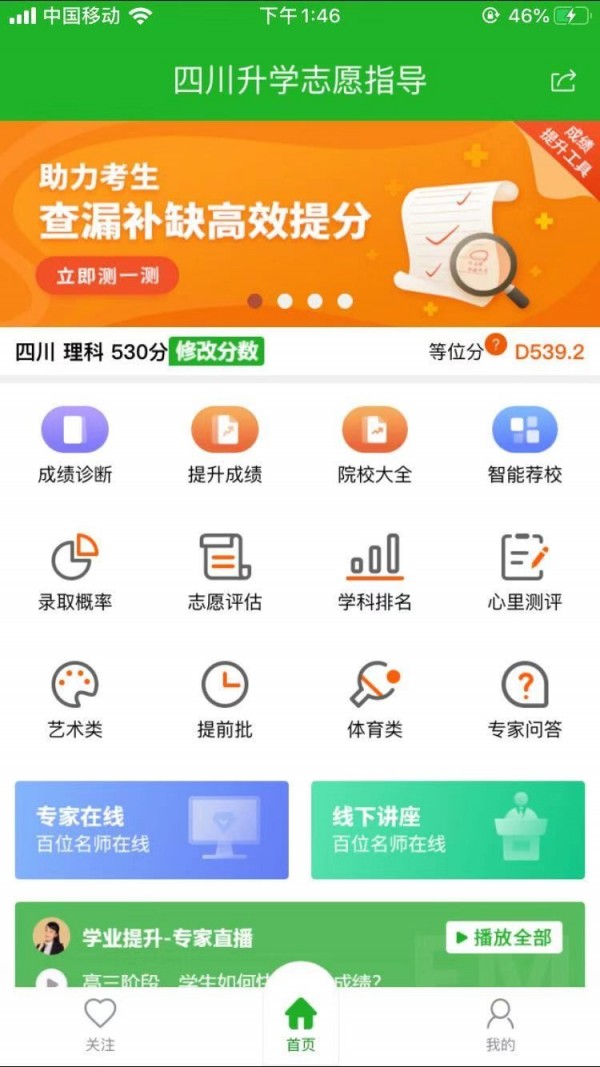Open 智能荐校 recommendations
The width and height of the screenshot is (600, 1067).
525,446
